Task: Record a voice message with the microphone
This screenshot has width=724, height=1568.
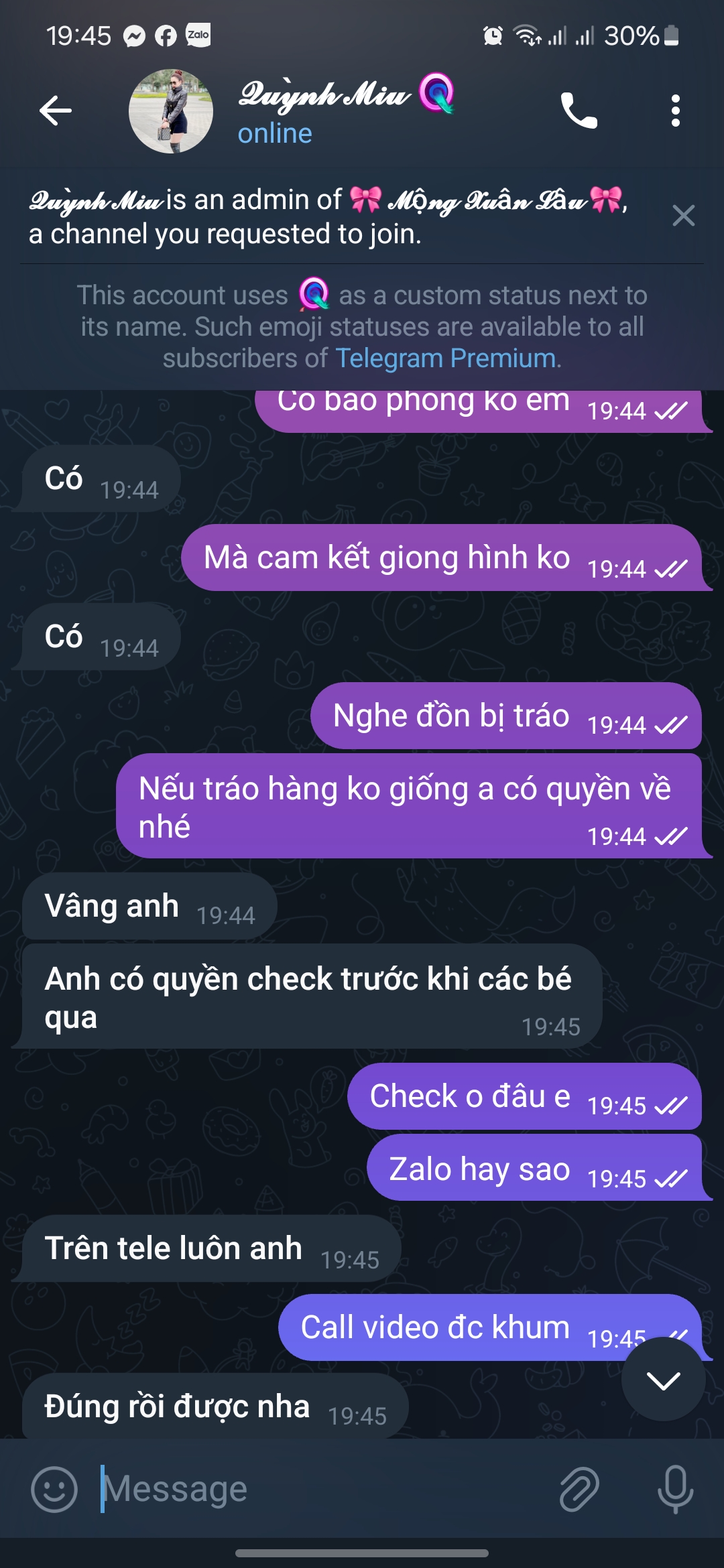Action: tap(675, 1489)
